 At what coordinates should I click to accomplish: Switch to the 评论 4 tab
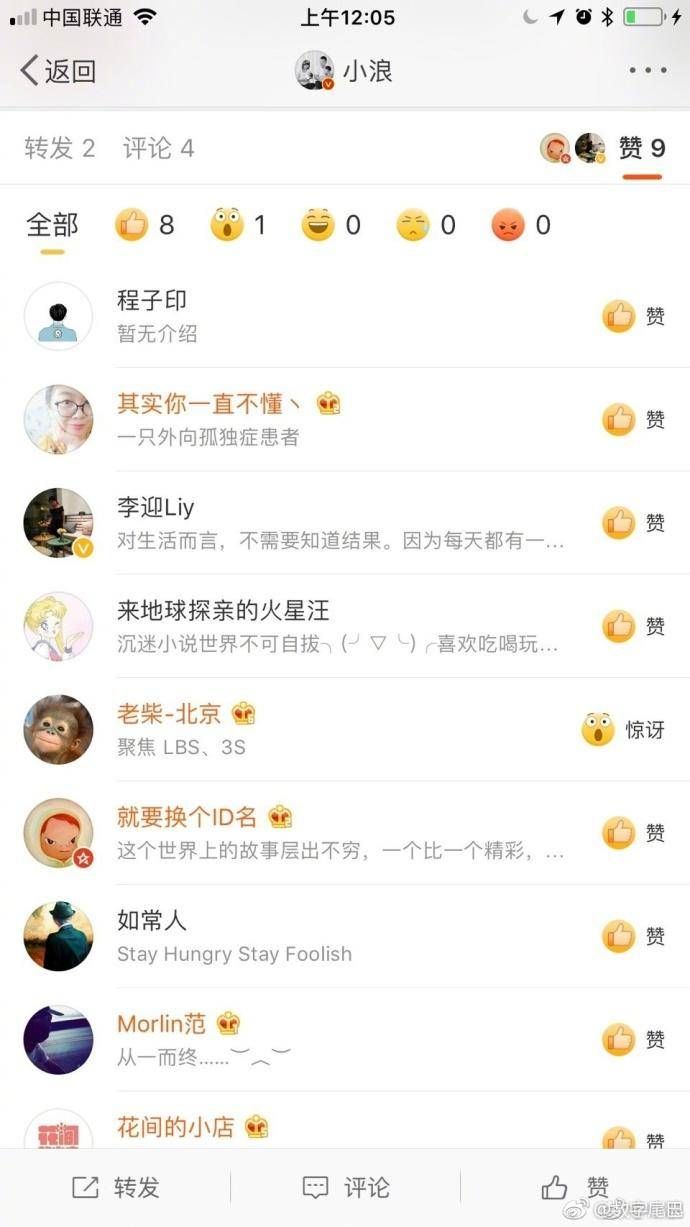[x=158, y=149]
